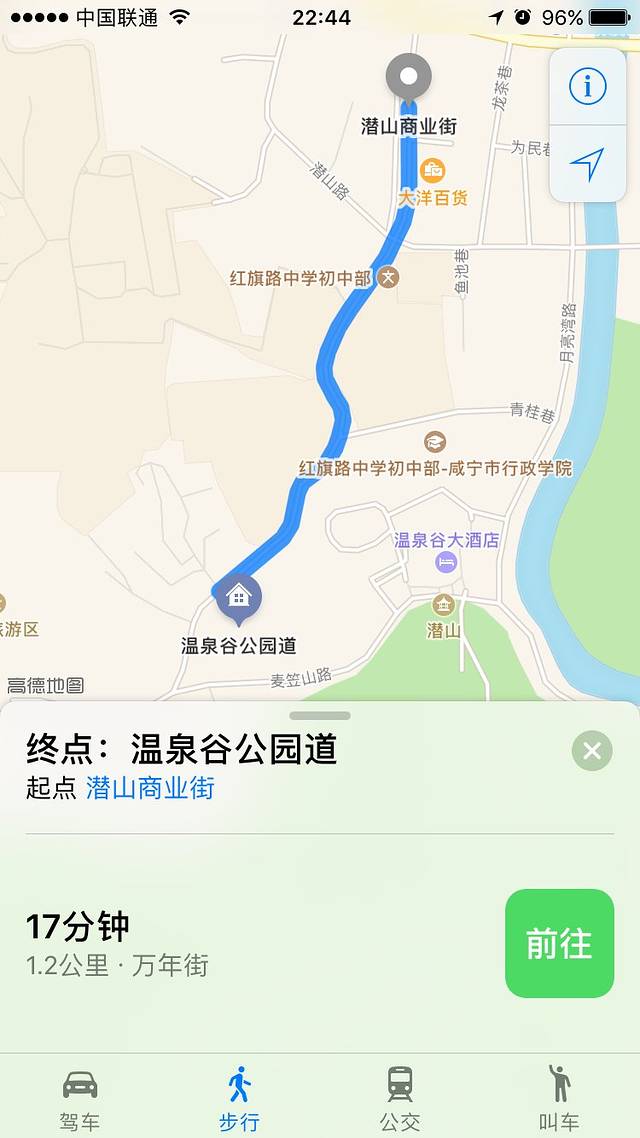This screenshot has height=1138, width=640.
Task: Open 温泉谷大酒店 hotel marker
Action: click(447, 563)
